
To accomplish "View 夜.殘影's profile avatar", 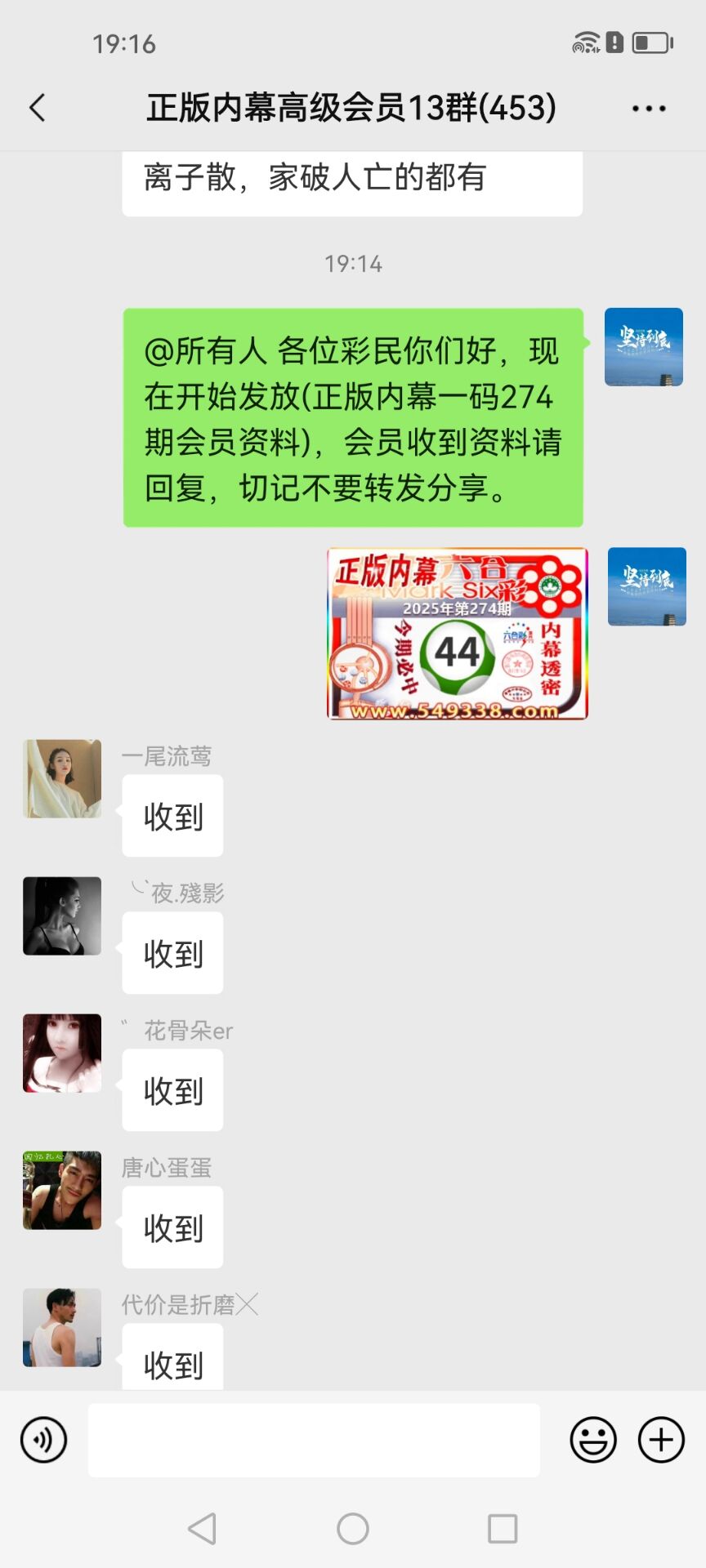I will (x=62, y=916).
